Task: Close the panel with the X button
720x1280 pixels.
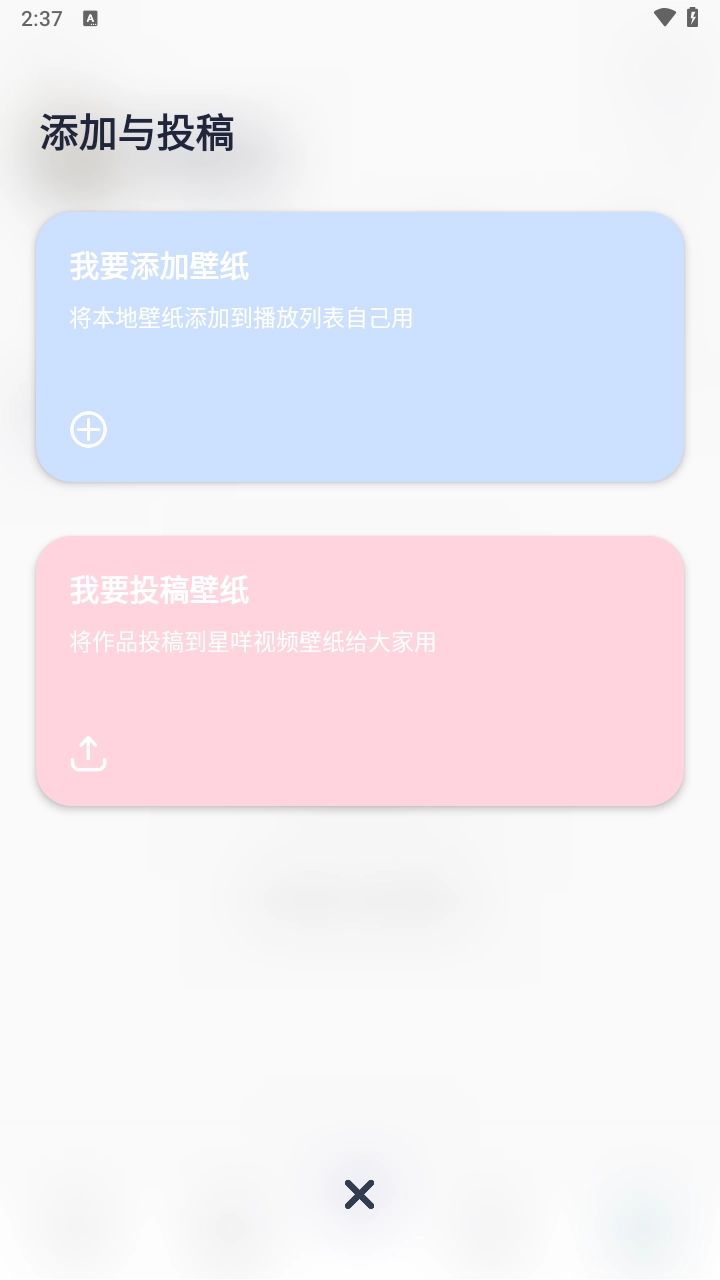Action: [x=359, y=1194]
